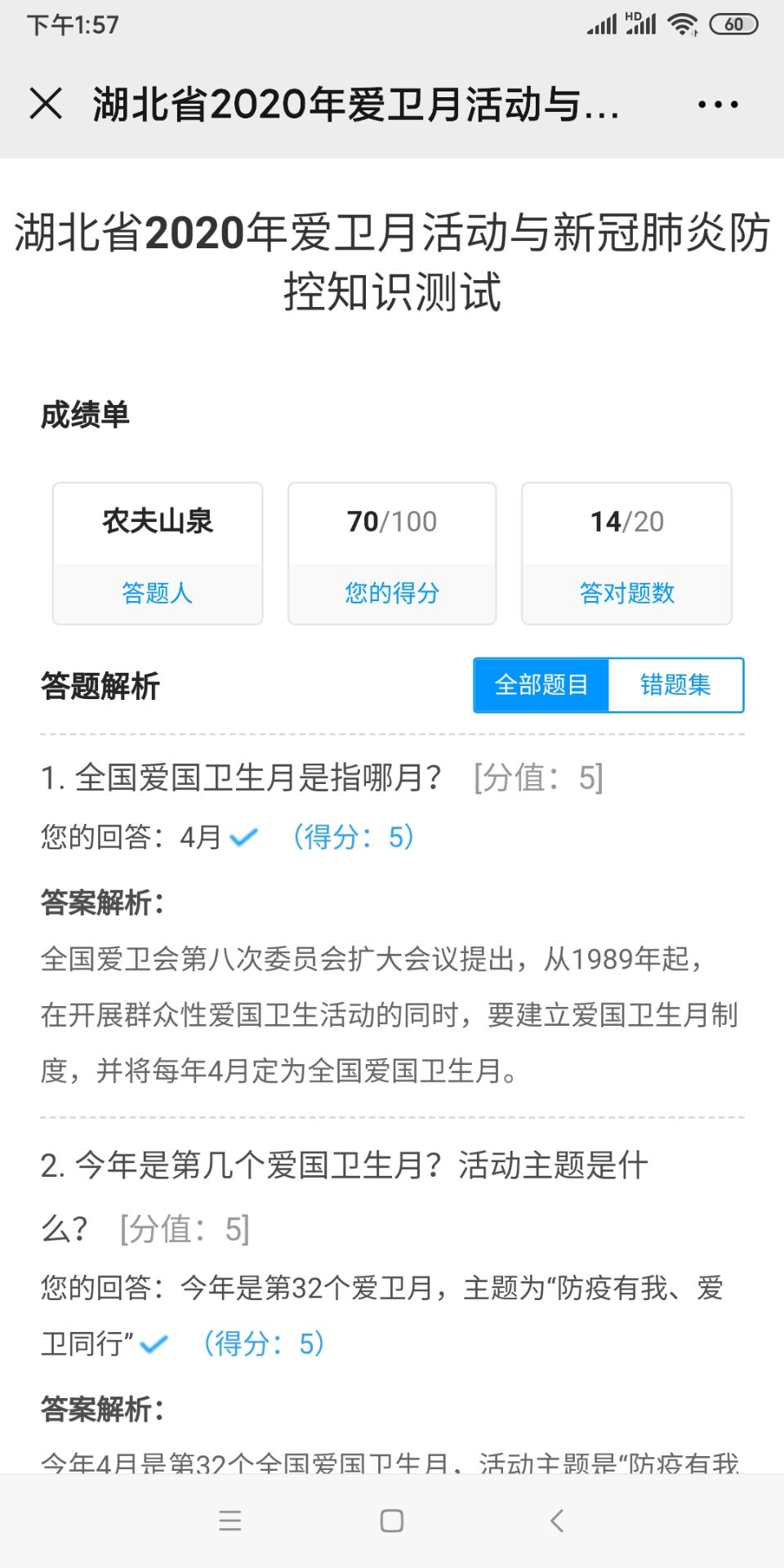Tap the system back button
The image size is (784, 1568).
coord(557,1521)
